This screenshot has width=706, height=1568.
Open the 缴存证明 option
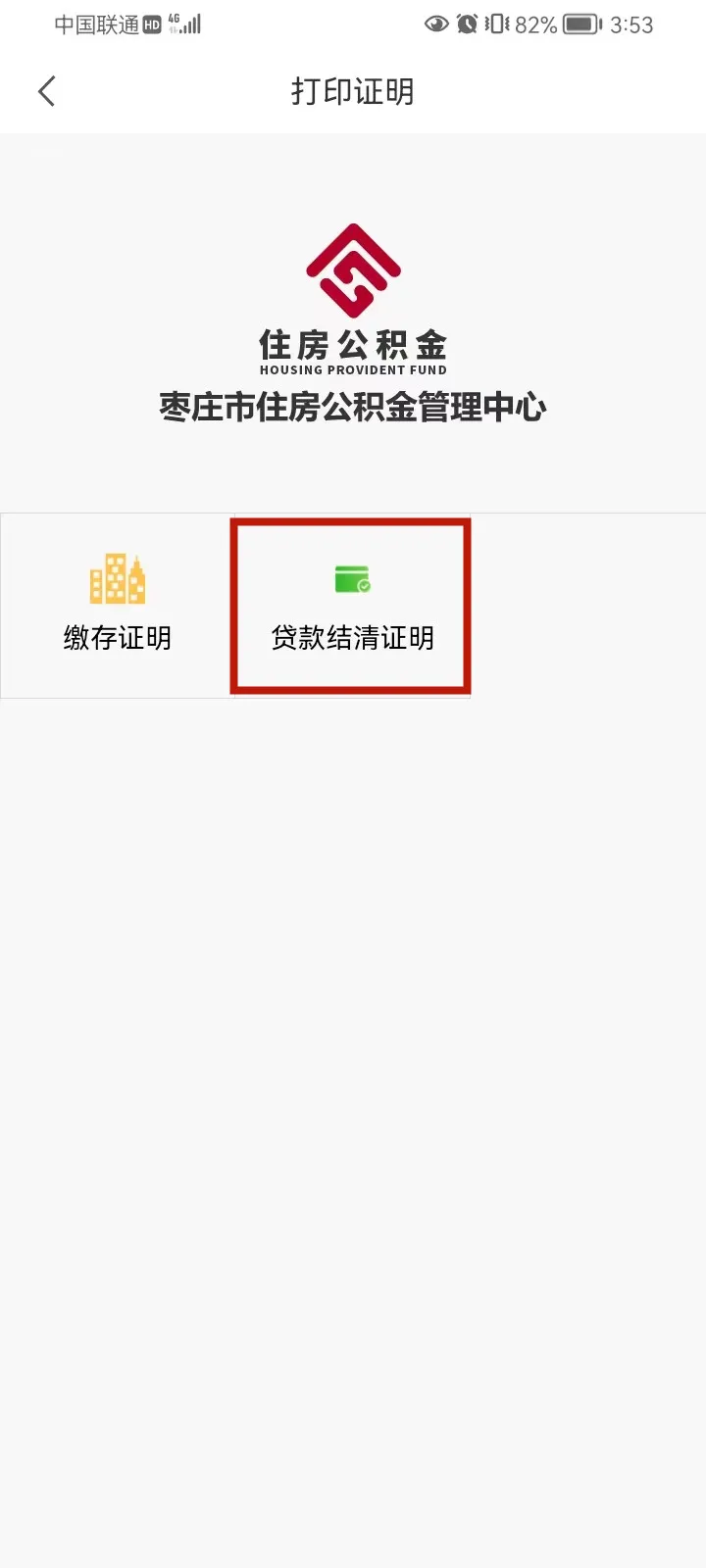click(x=118, y=605)
